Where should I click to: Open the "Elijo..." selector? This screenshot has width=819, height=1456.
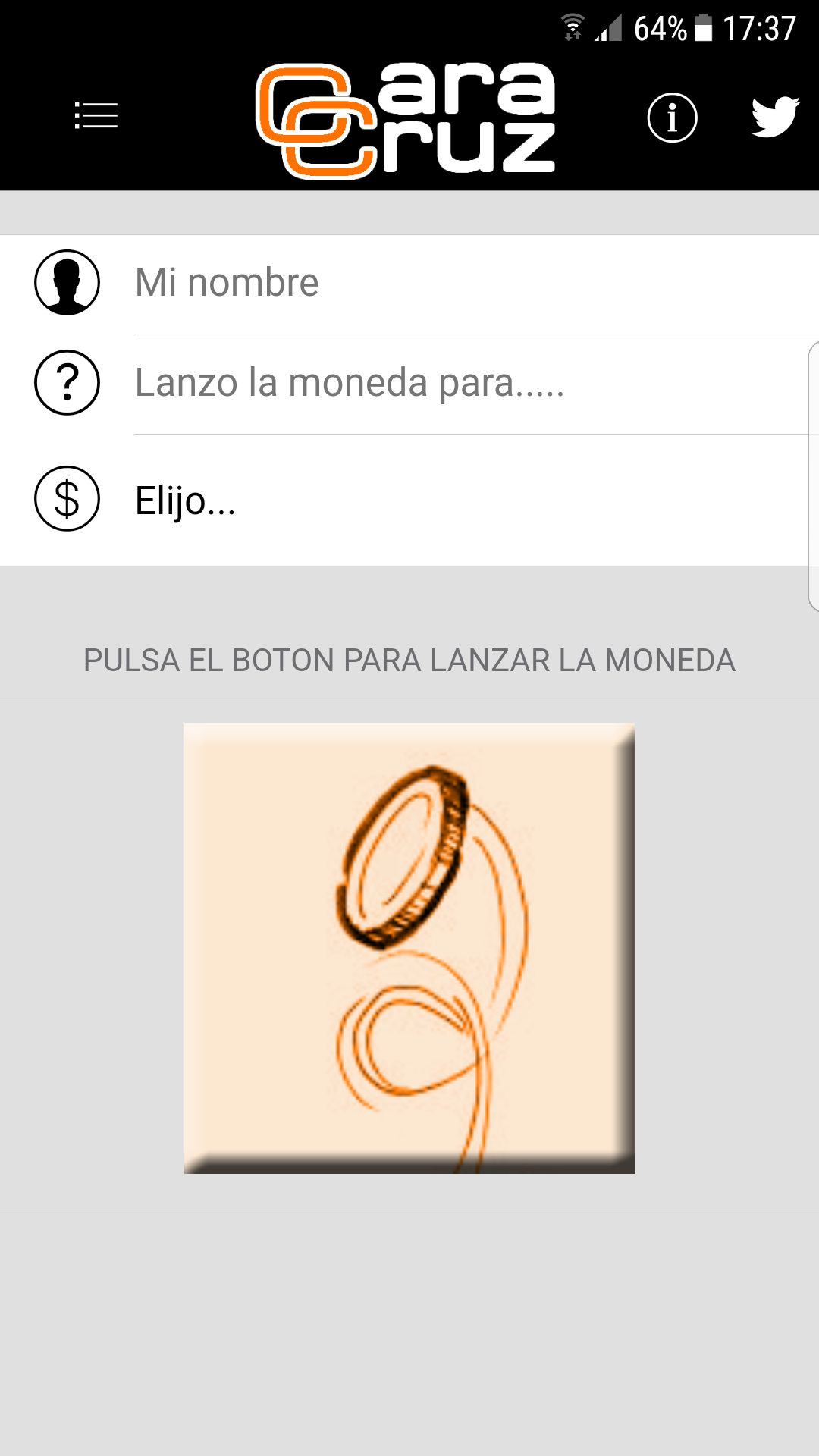click(409, 500)
